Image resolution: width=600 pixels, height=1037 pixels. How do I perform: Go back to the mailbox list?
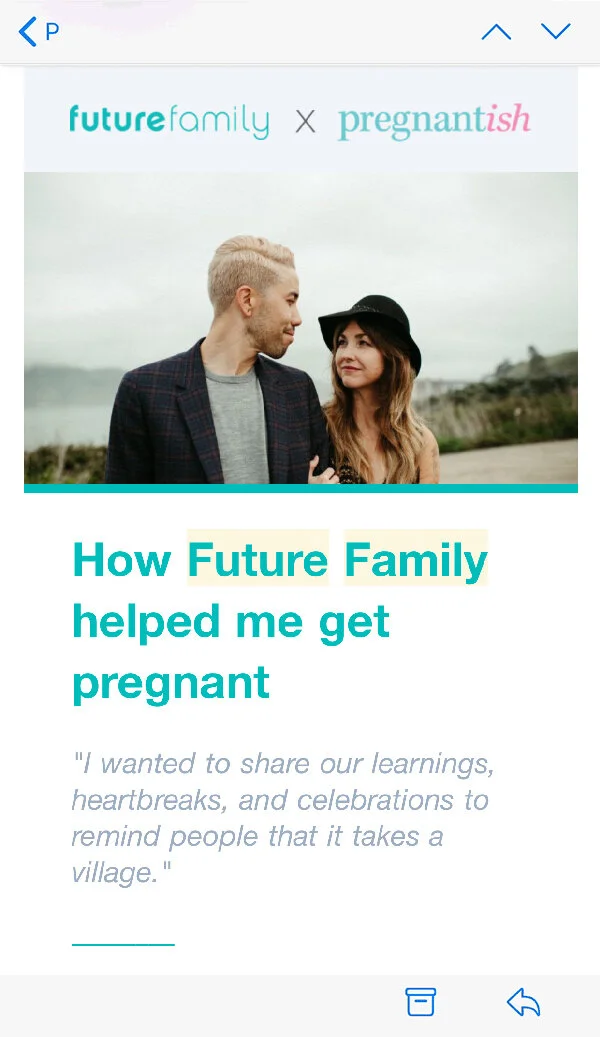[38, 32]
